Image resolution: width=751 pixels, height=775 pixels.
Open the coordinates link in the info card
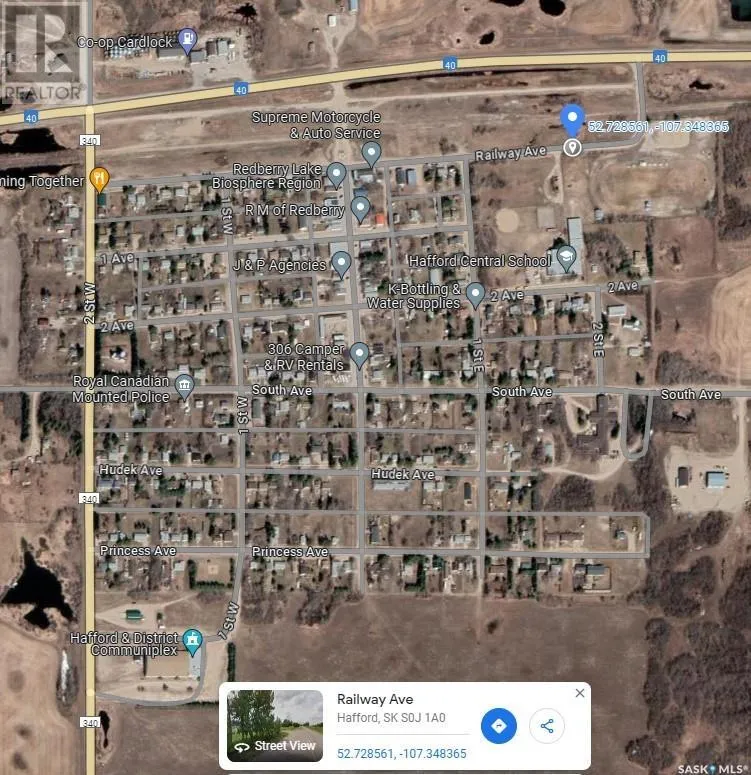402,753
